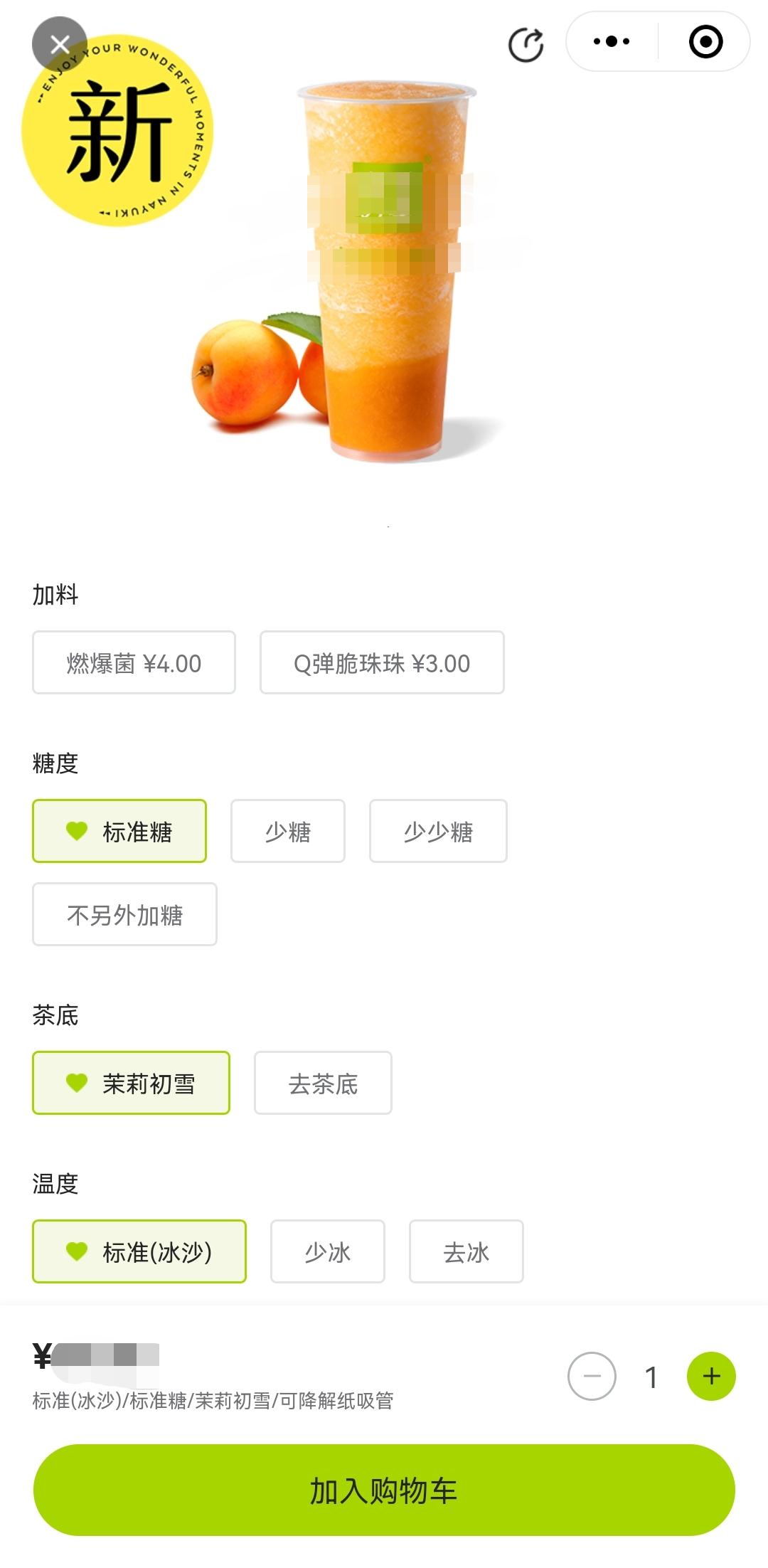
Task: Tap the mini program exit target icon
Action: (705, 42)
